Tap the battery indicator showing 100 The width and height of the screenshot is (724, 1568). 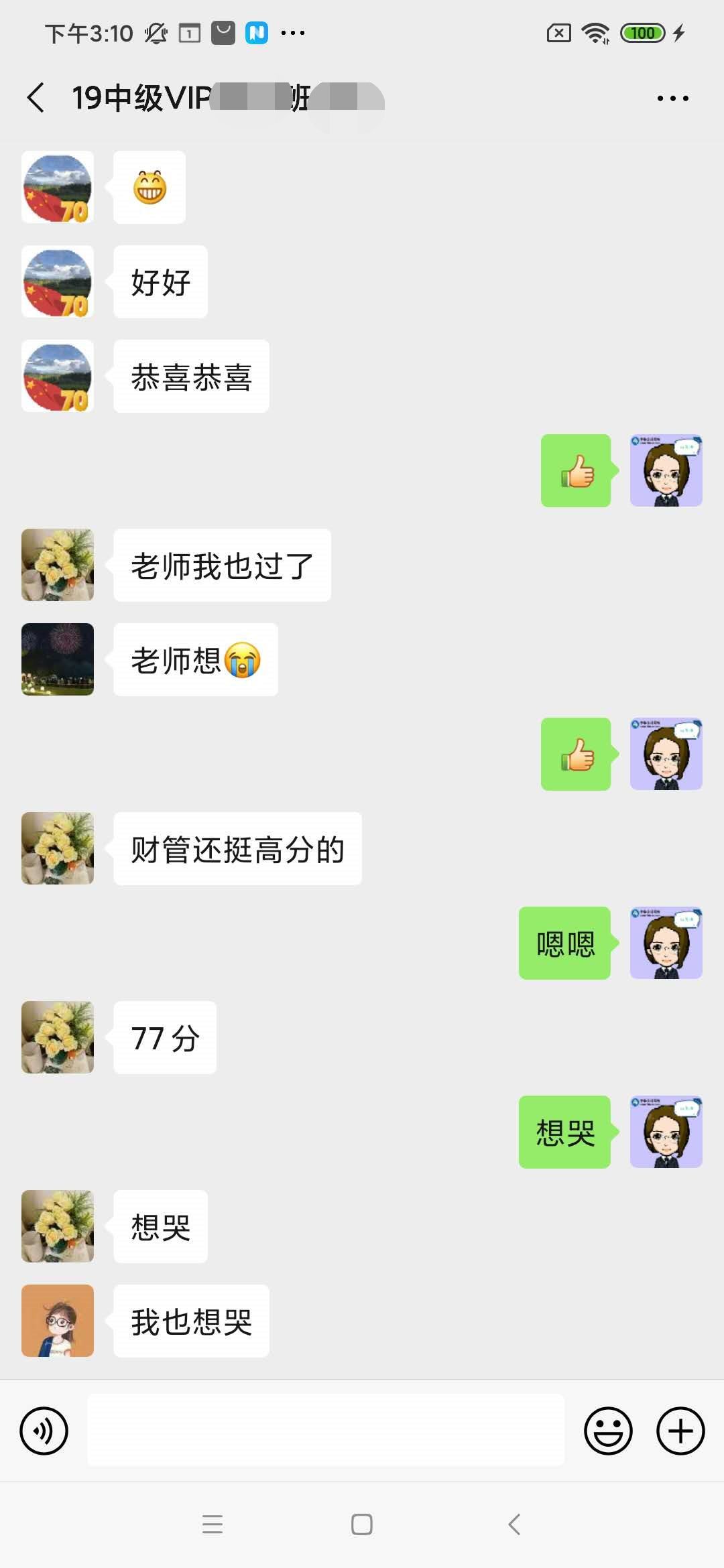tap(642, 32)
